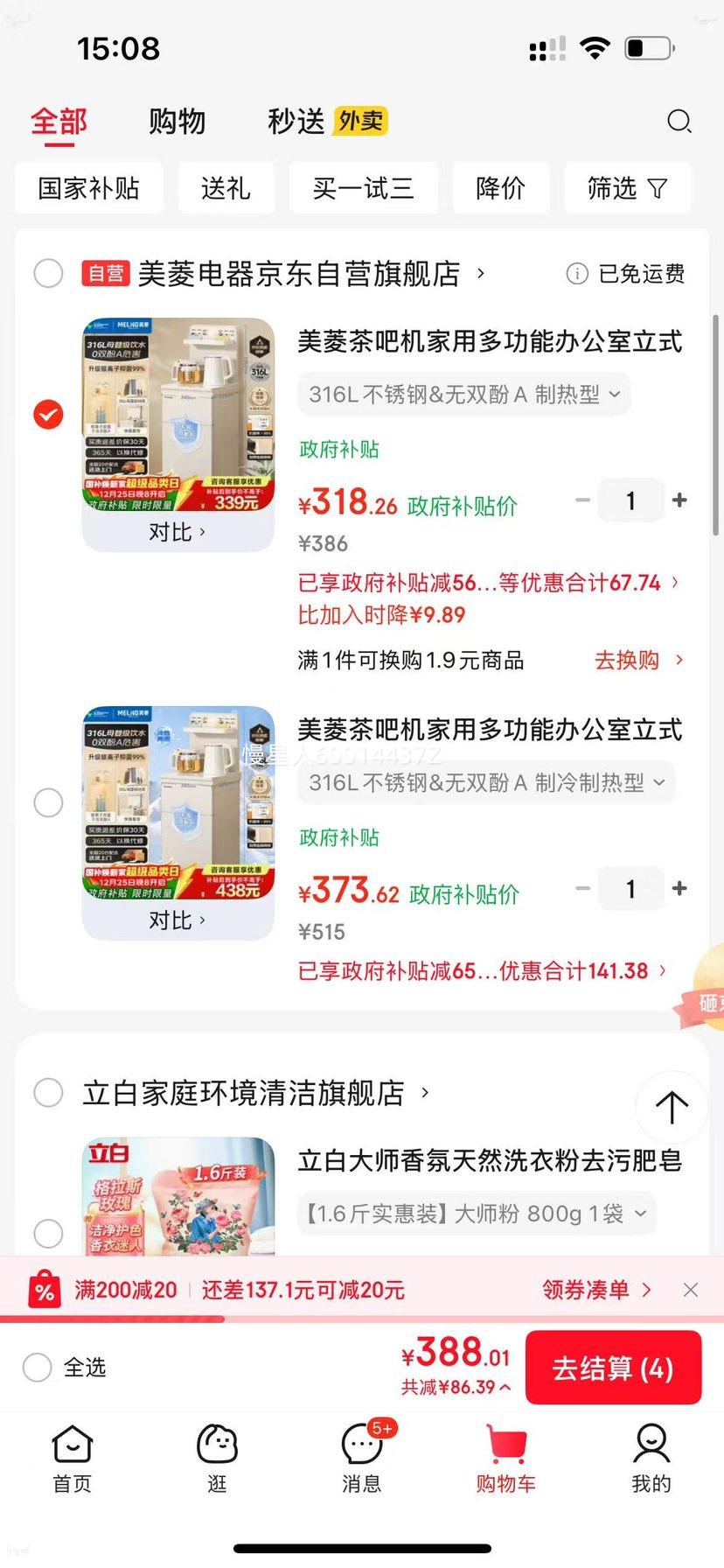This screenshot has height=1568, width=724.
Task: Uncheck the selected 制热型 茶吧机 product
Action: (48, 414)
